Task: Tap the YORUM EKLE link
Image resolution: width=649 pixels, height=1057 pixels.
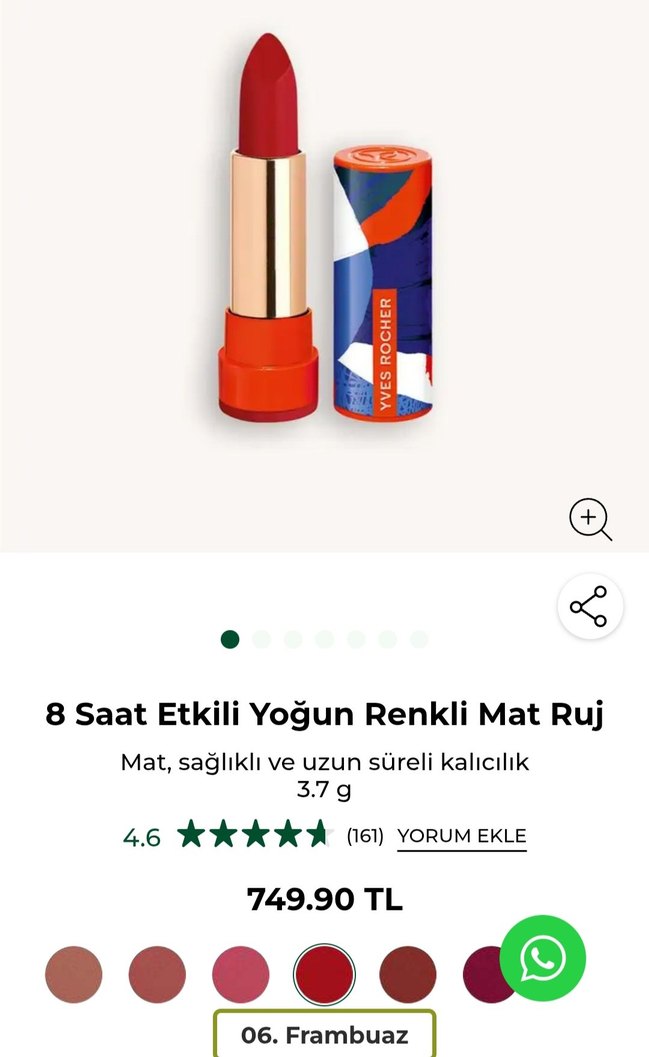Action: pos(461,836)
